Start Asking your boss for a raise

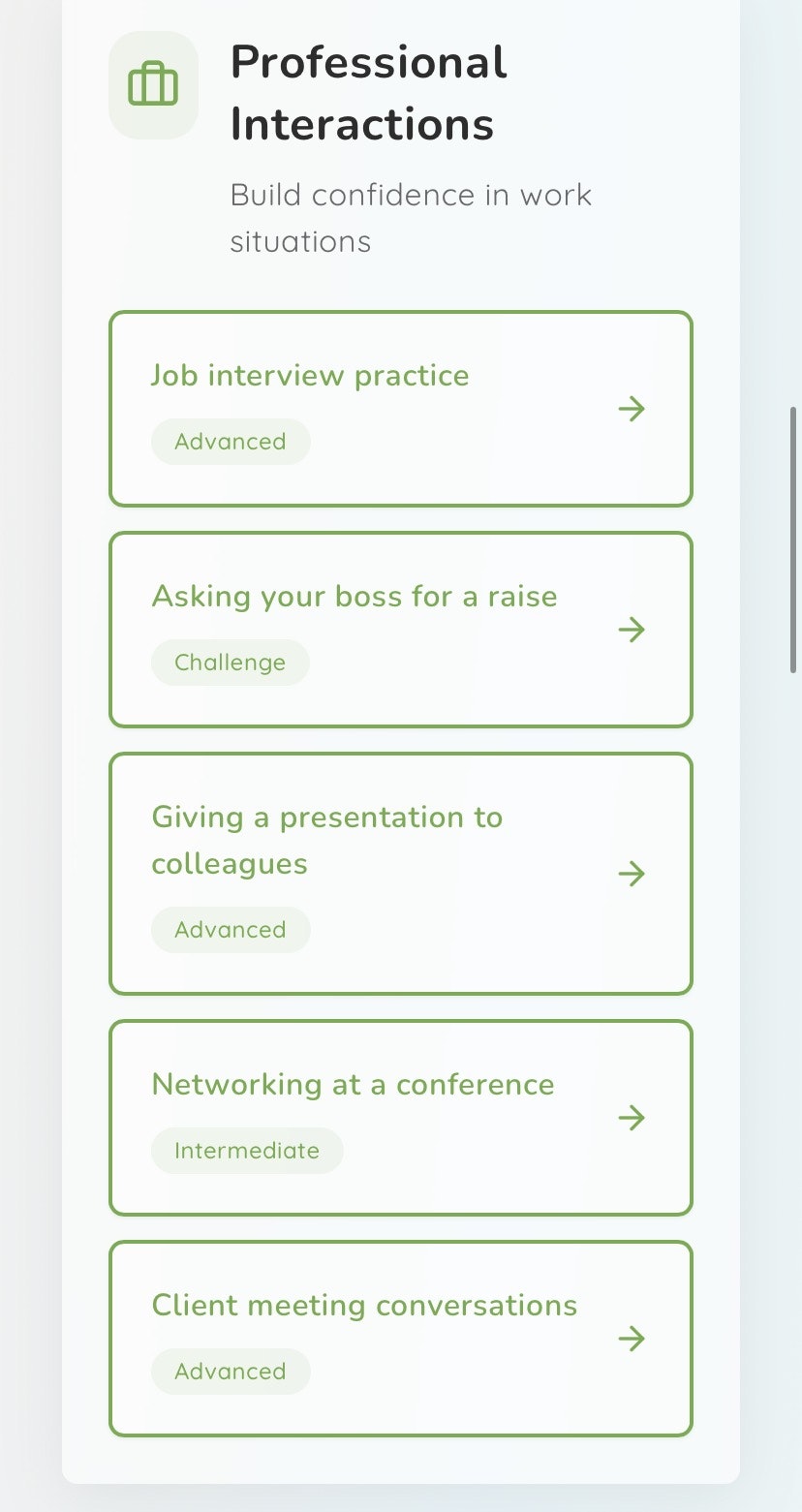coord(401,630)
